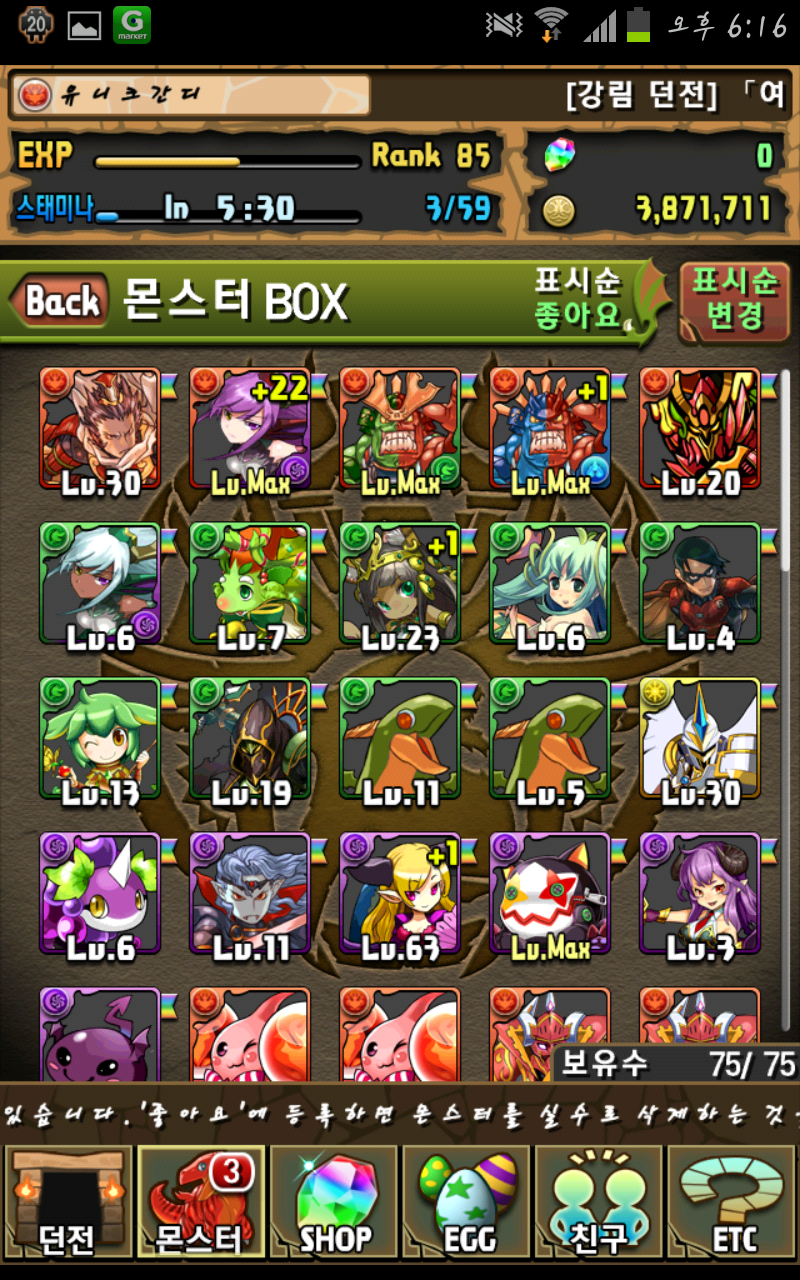Open the Lv.19 dark hooded monster
The image size is (800, 1280).
click(250, 741)
